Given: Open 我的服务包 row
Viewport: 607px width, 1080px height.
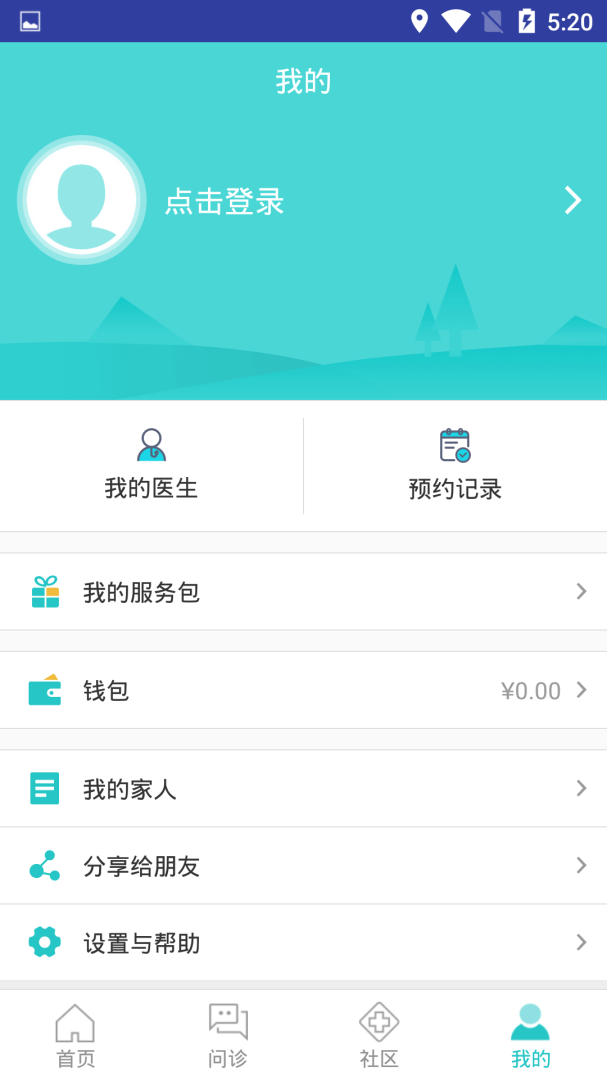Looking at the screenshot, I should (x=303, y=592).
